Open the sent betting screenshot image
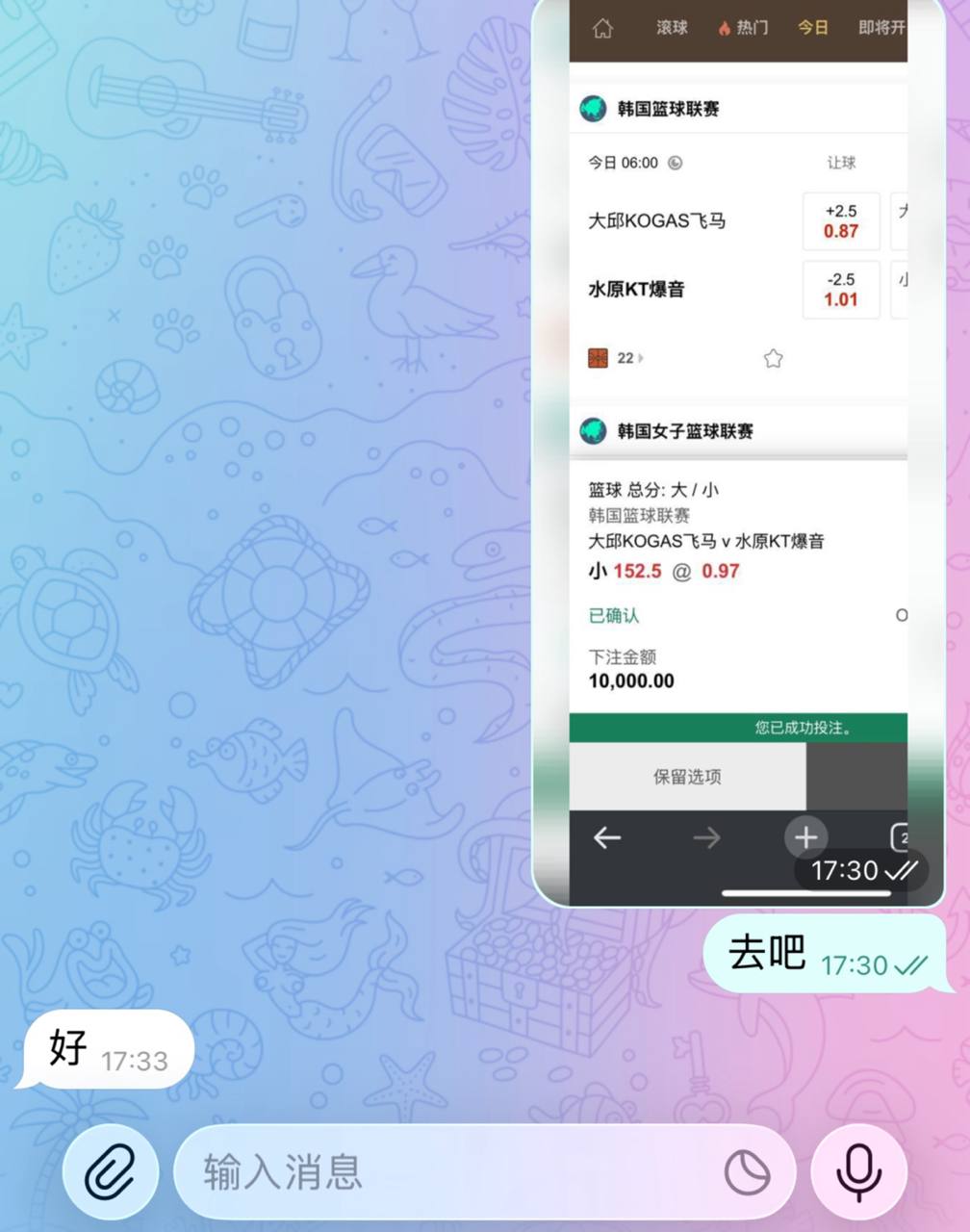 click(738, 452)
